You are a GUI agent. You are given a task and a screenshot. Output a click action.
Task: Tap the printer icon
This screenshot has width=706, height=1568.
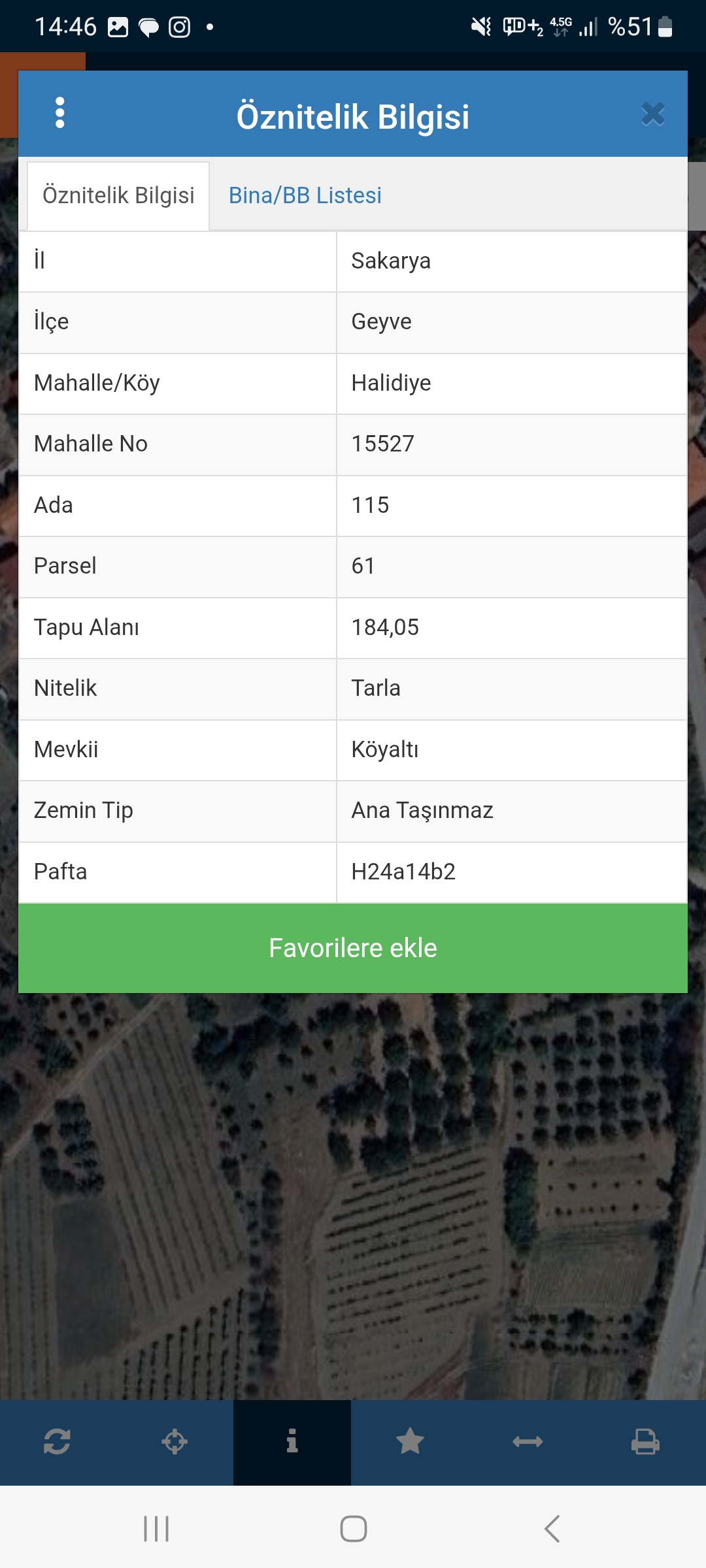pyautogui.click(x=645, y=1442)
